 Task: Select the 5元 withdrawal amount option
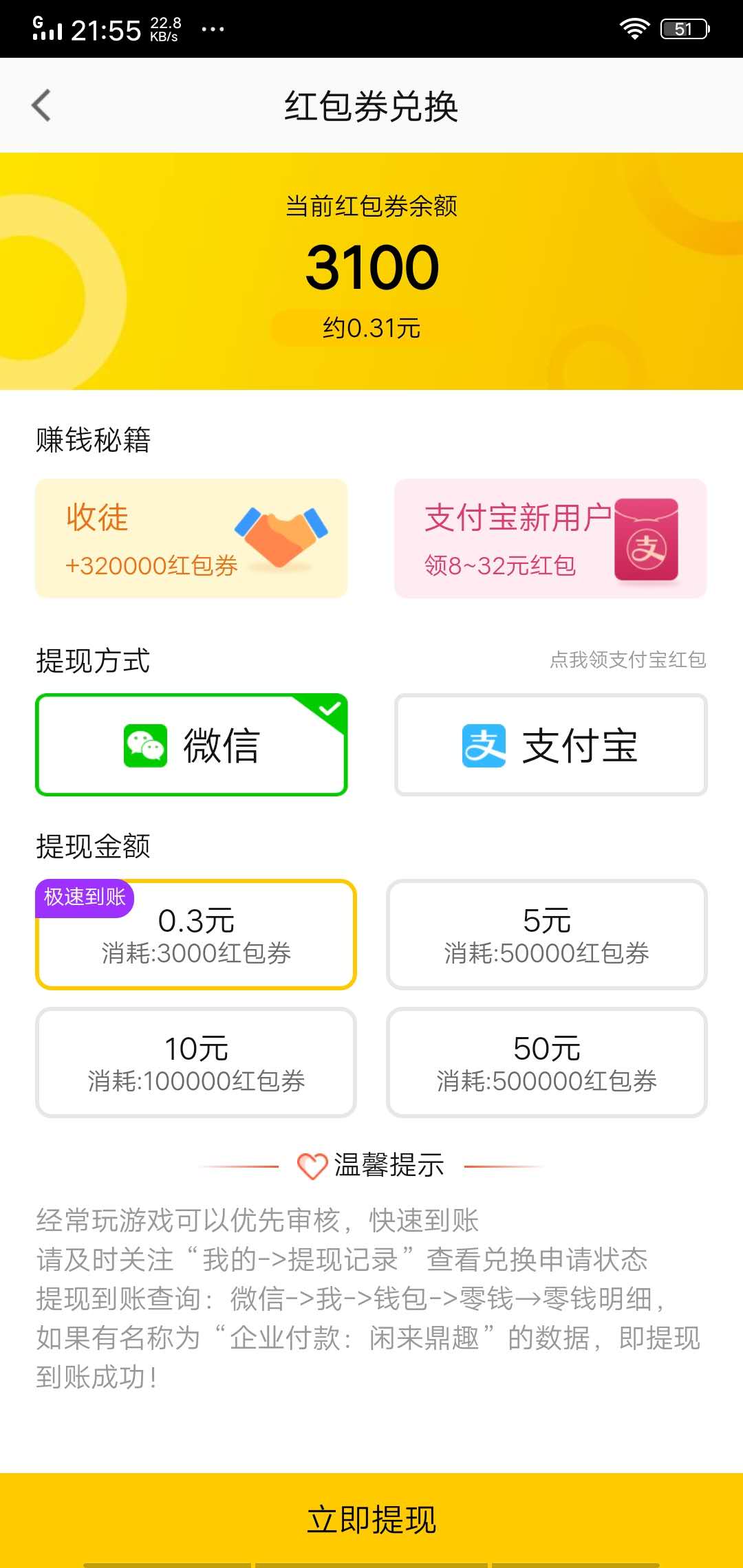pyautogui.click(x=547, y=933)
